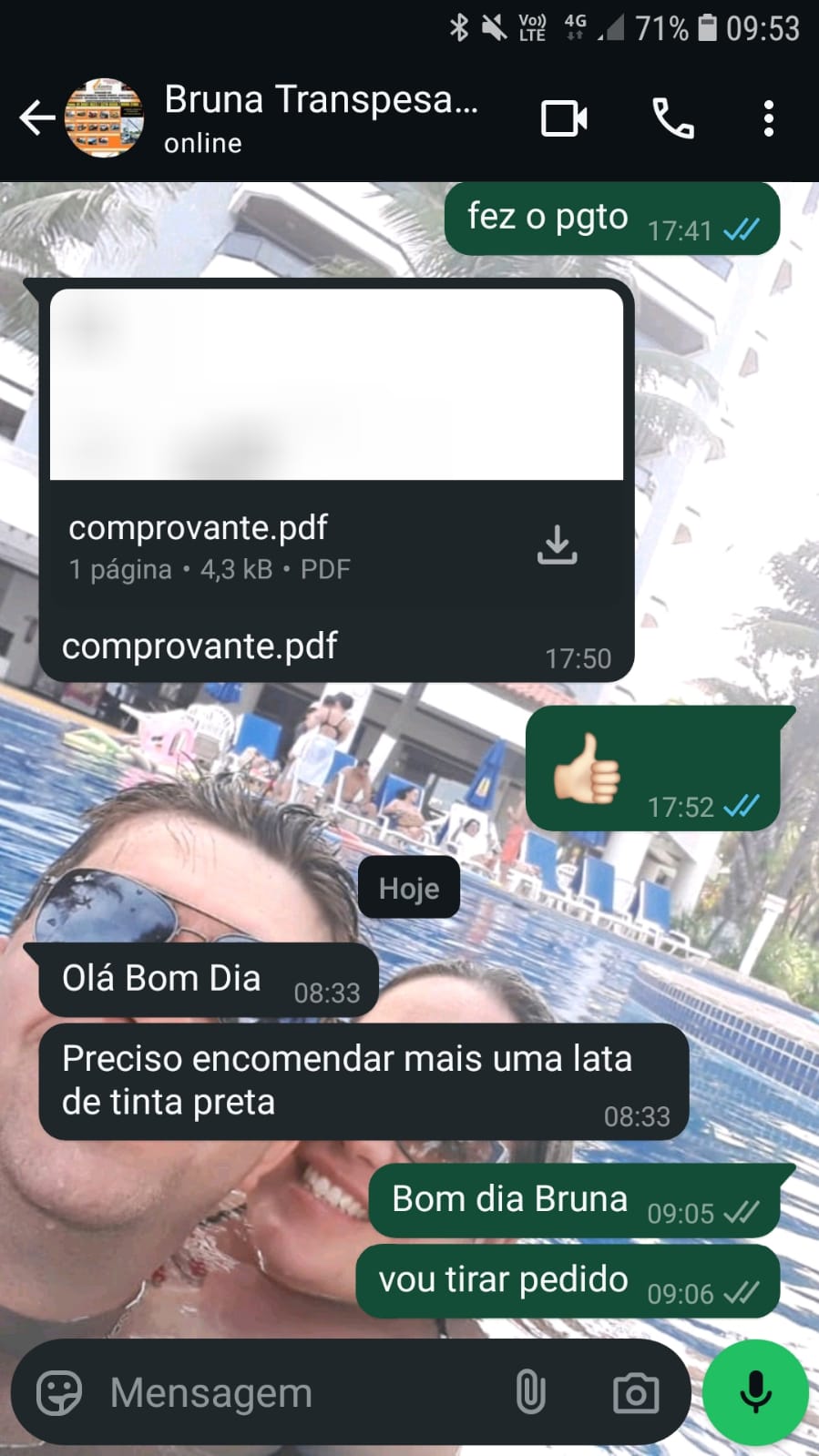
Task: Open the emoji and sticker picker
Action: point(59,1392)
